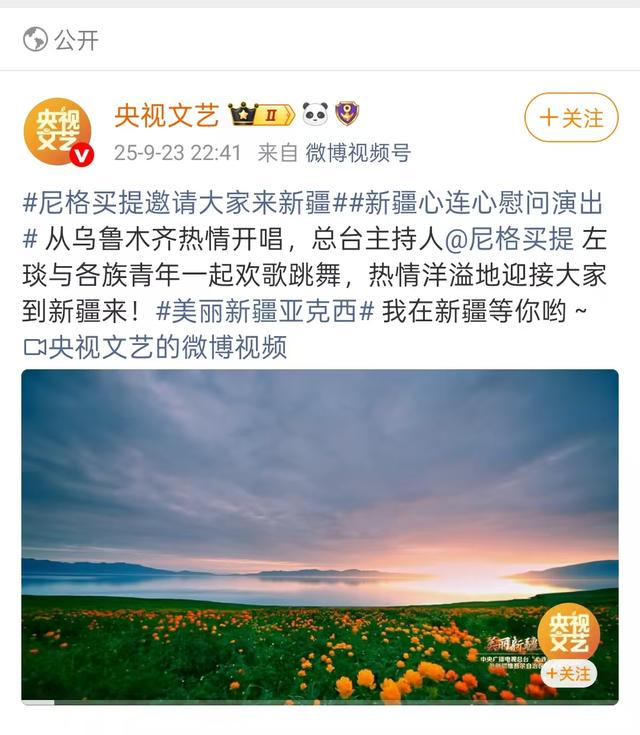Open the 央视文艺 account name
Screen dimensions: 640x735
pos(166,115)
